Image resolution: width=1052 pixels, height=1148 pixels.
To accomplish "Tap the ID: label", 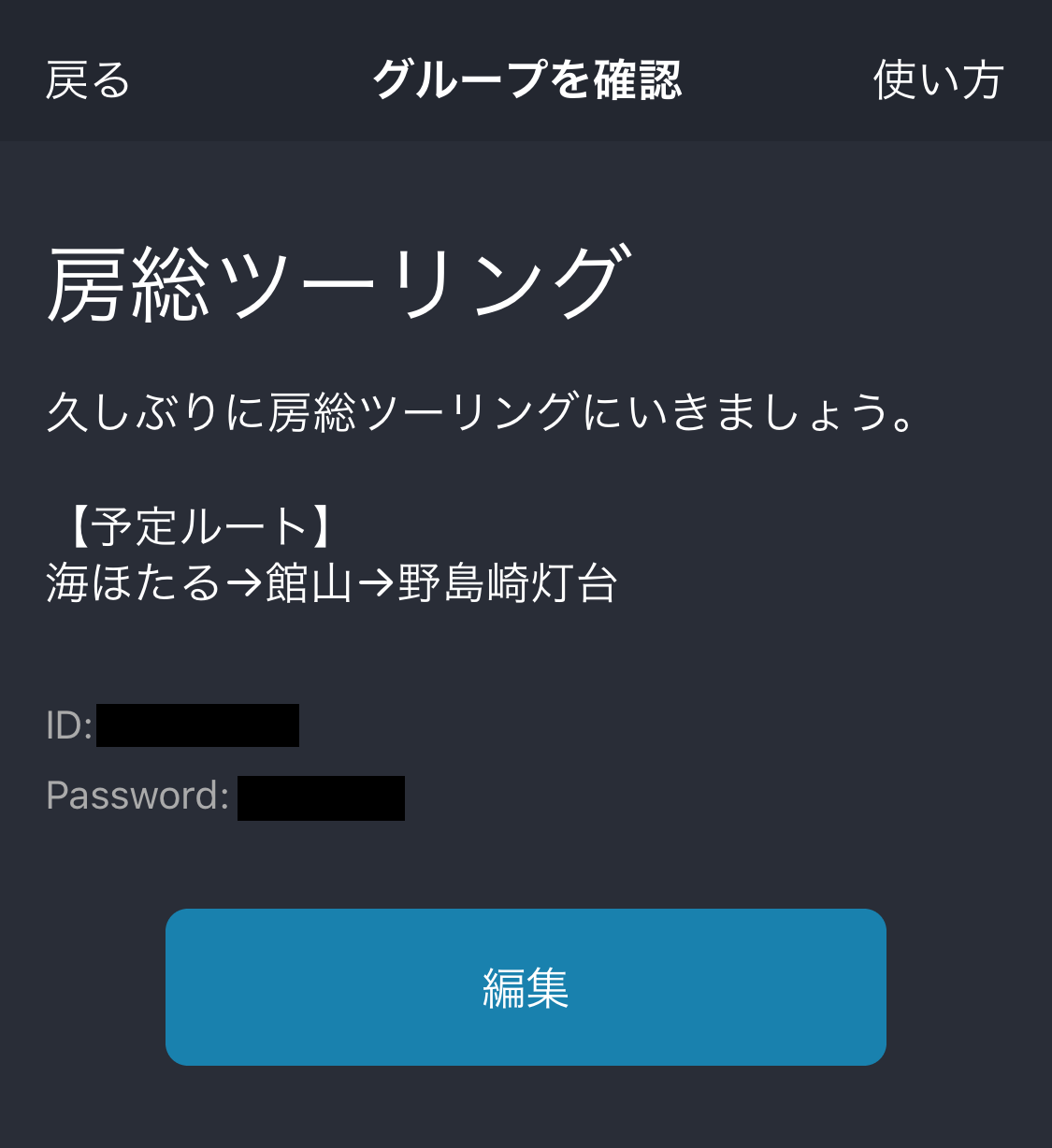I will 66,726.
